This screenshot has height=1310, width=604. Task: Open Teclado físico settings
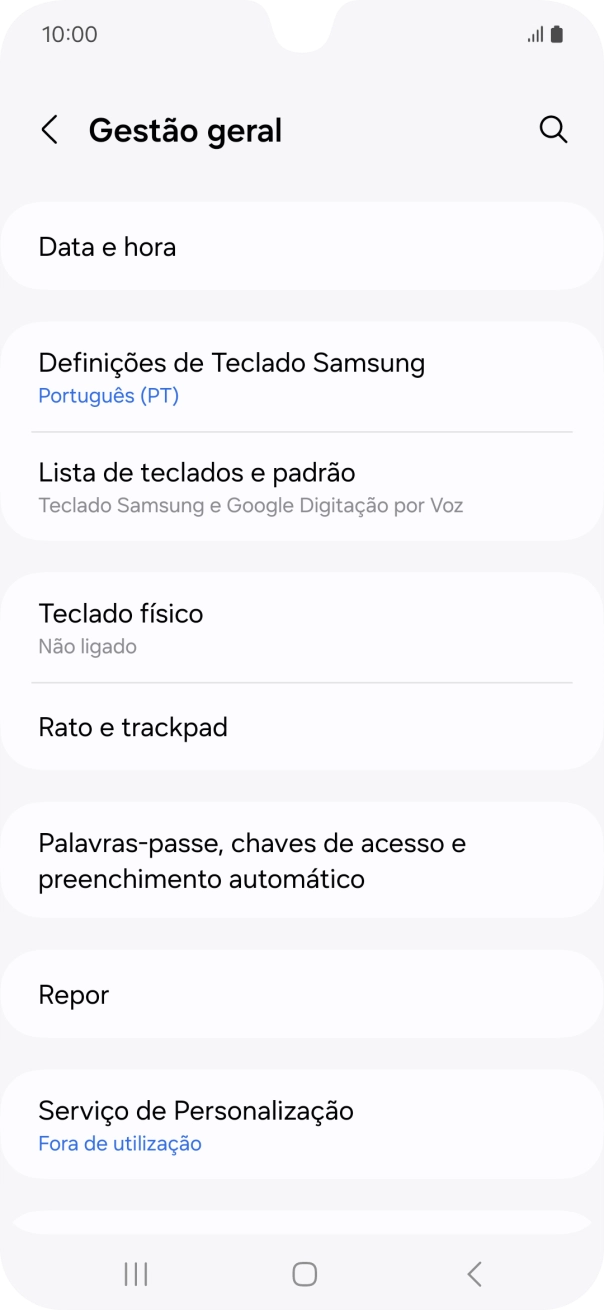tap(300, 627)
